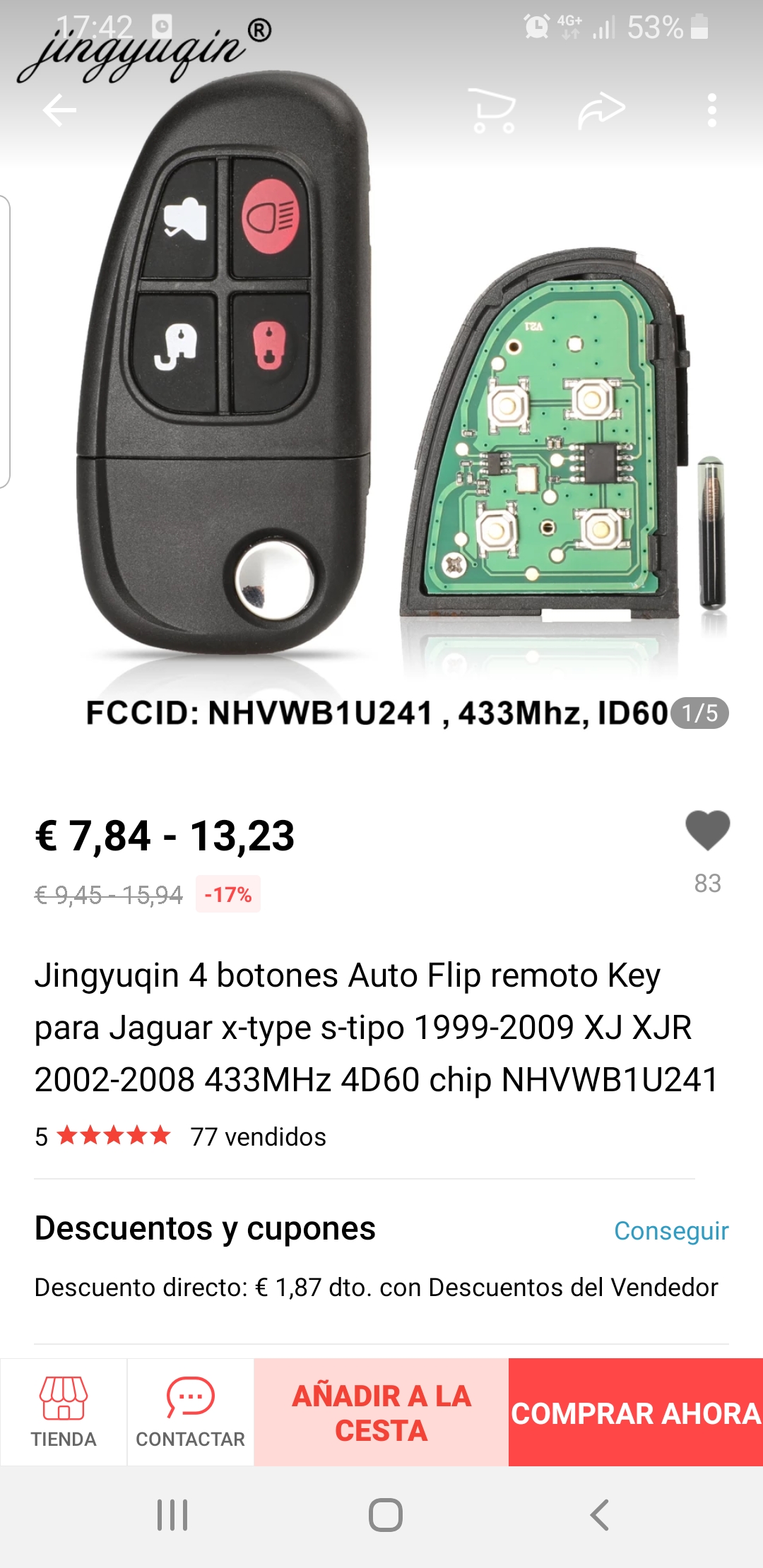Tap Conseguir to get coupons

pos(670,1231)
